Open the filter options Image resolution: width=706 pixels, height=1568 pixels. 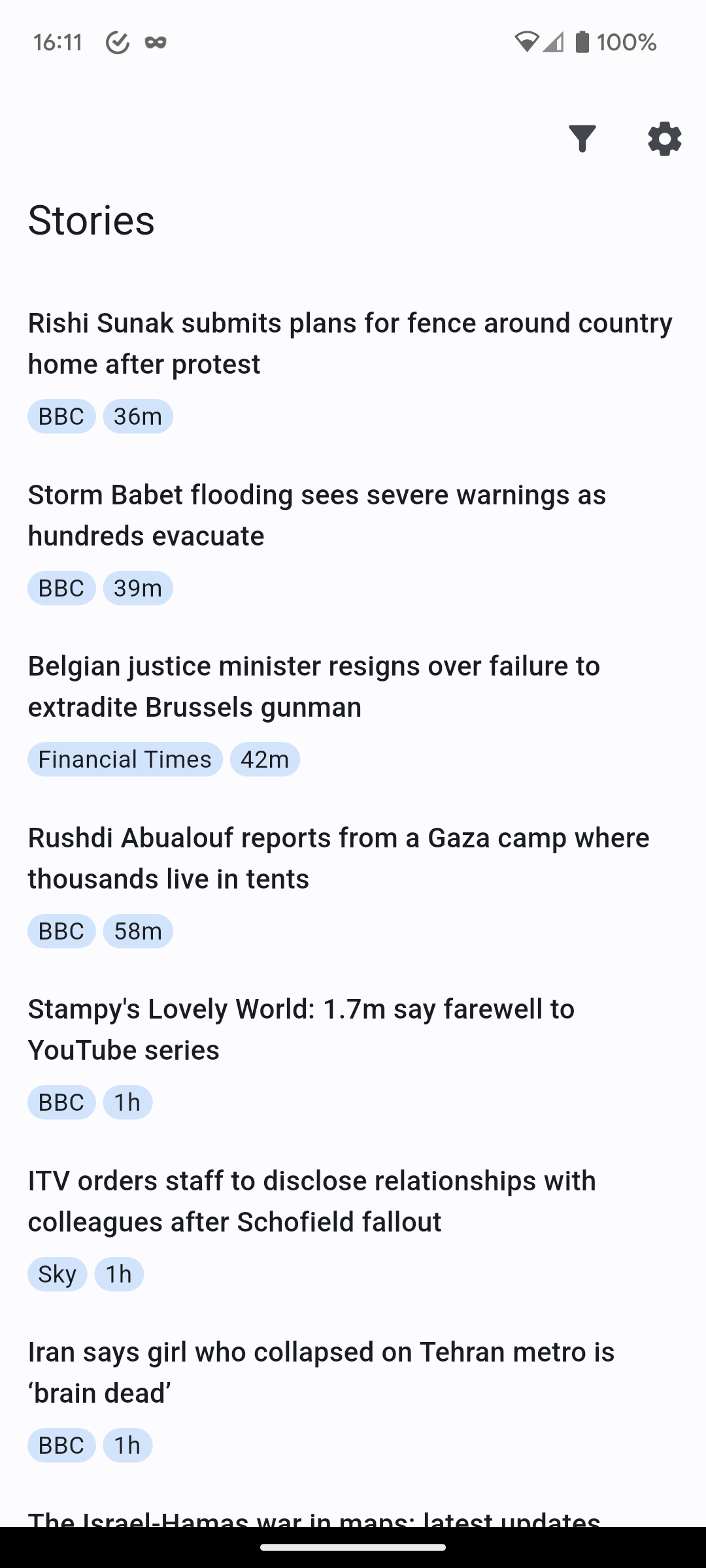pos(582,139)
